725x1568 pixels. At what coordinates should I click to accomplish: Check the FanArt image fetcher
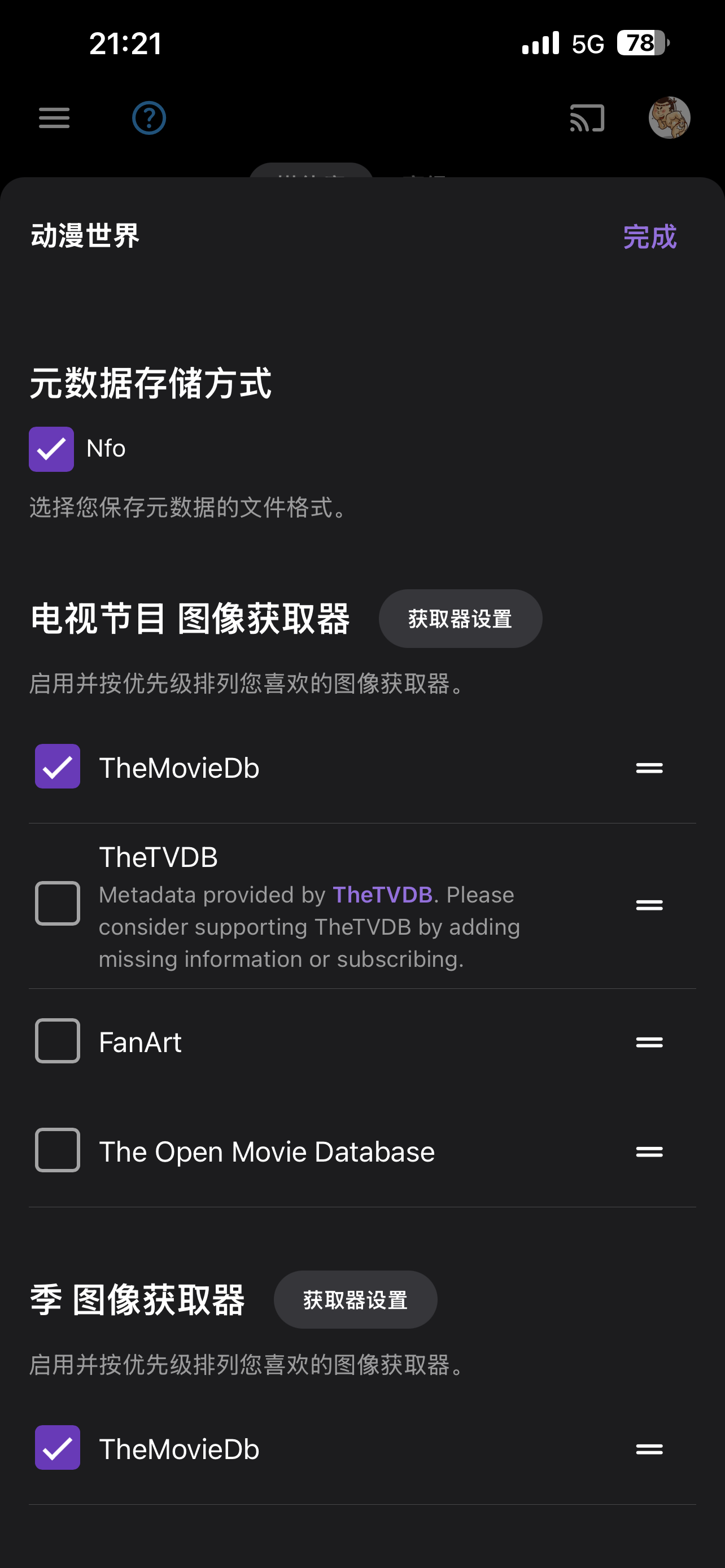[57, 1041]
